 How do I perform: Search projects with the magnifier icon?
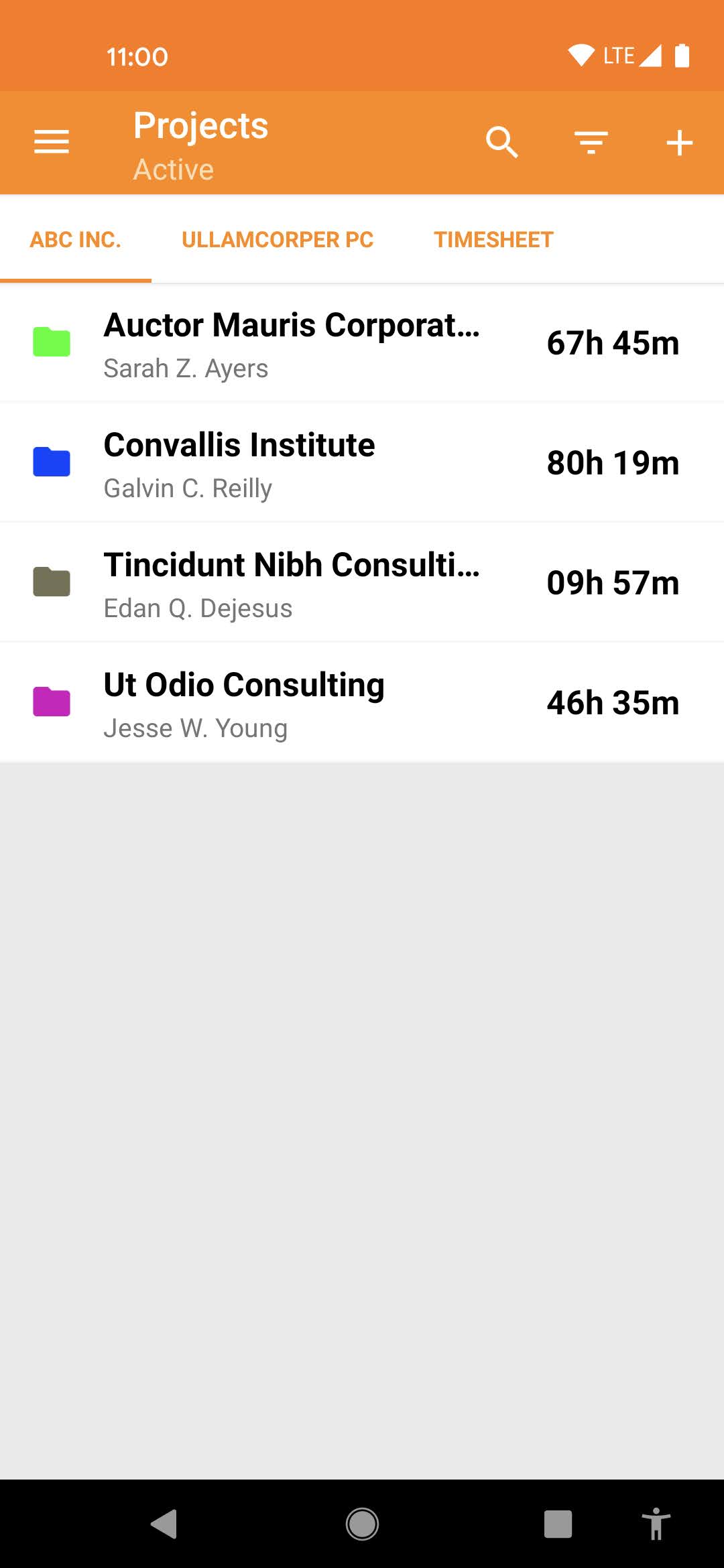pos(502,142)
